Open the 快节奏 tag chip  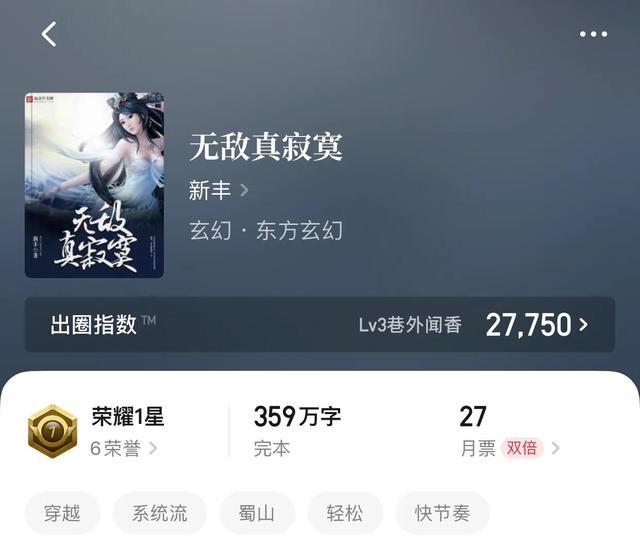click(x=442, y=514)
